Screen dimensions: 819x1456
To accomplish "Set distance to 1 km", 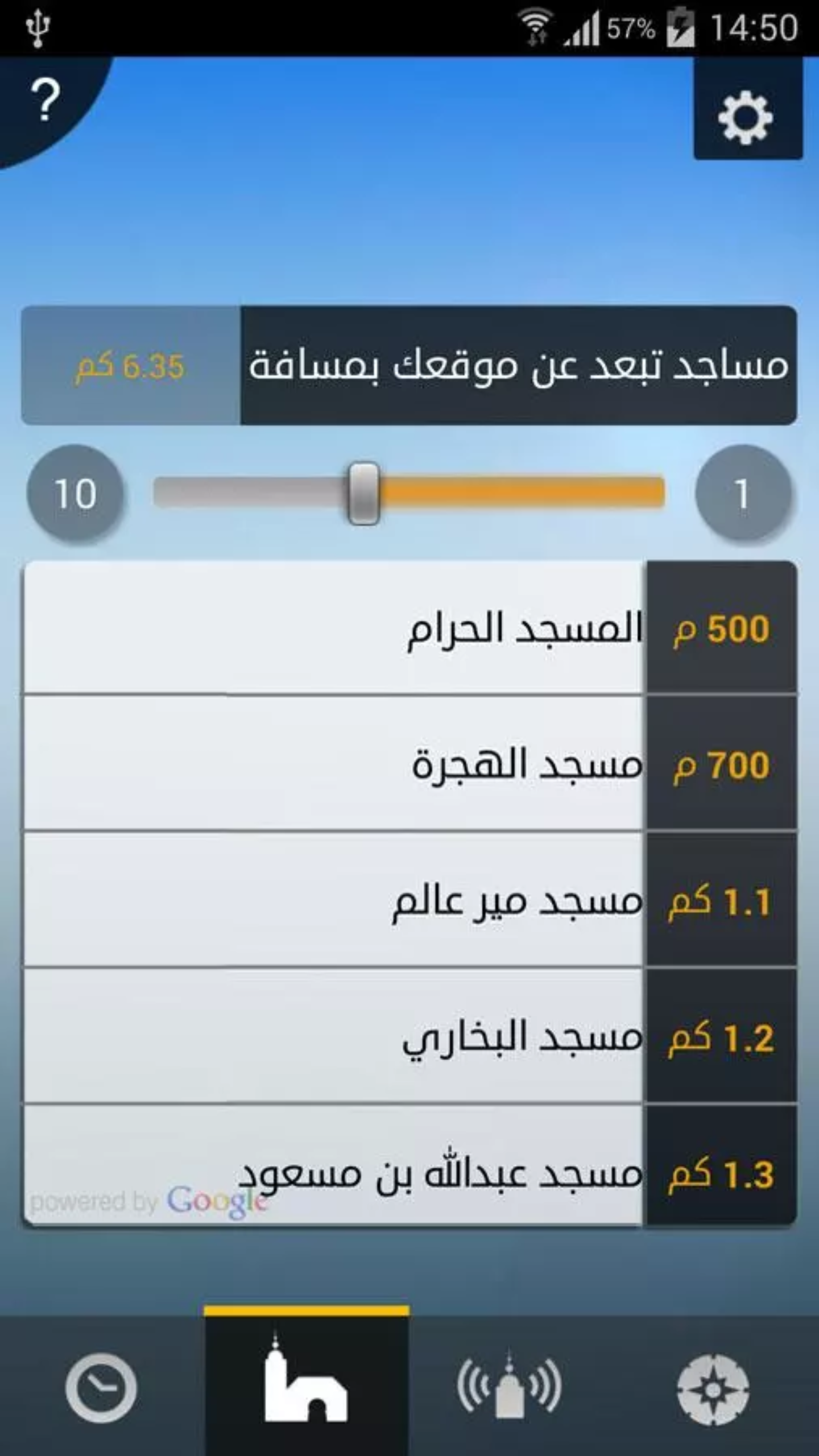I will pyautogui.click(x=743, y=493).
